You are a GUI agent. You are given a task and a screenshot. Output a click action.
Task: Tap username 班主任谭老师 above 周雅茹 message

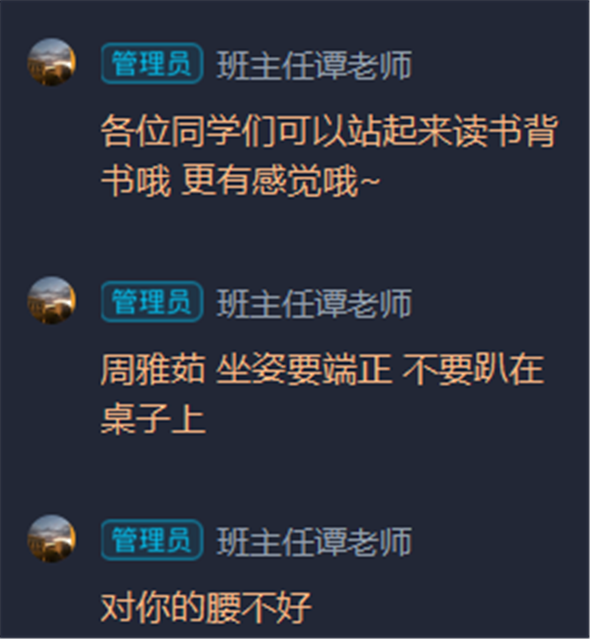(314, 303)
